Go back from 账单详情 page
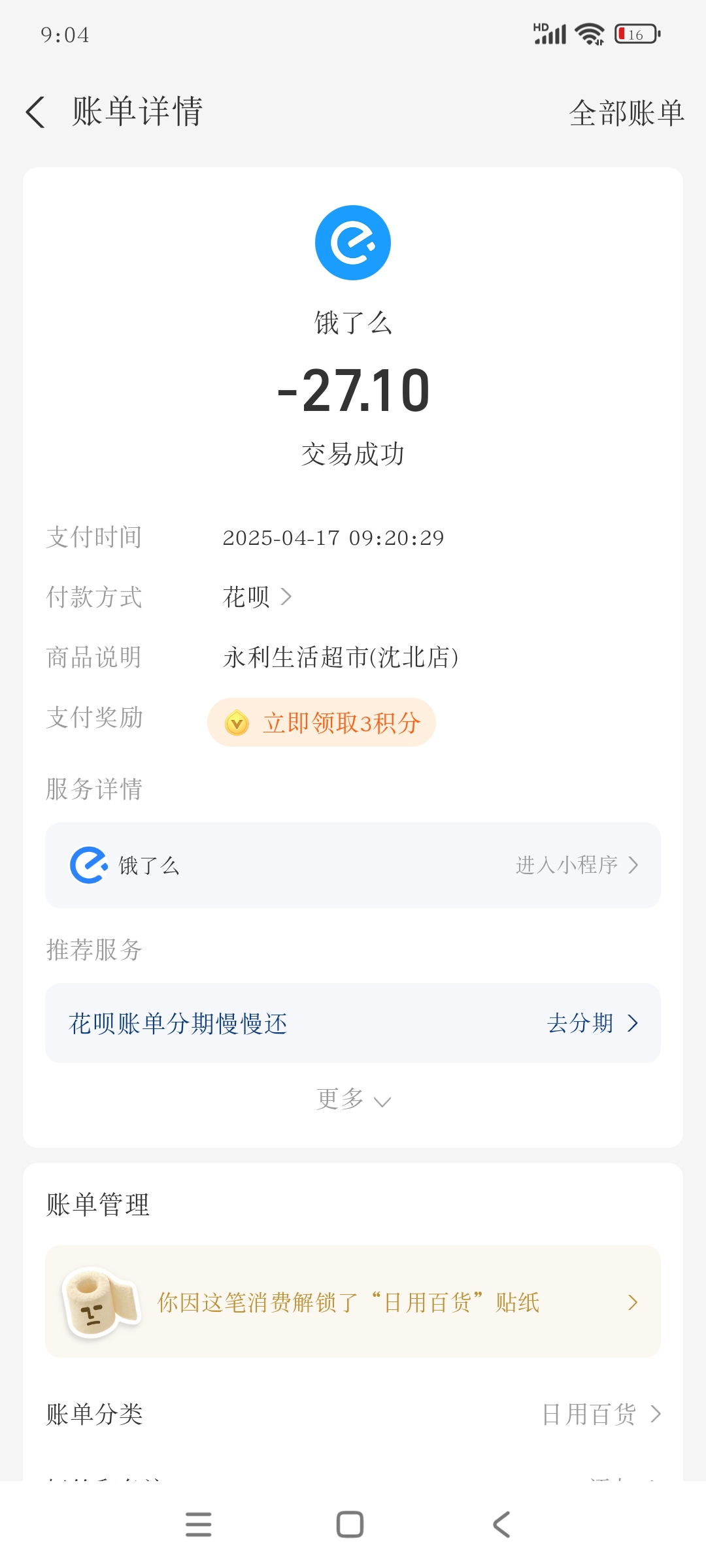The width and height of the screenshot is (706, 1568). pyautogui.click(x=36, y=112)
